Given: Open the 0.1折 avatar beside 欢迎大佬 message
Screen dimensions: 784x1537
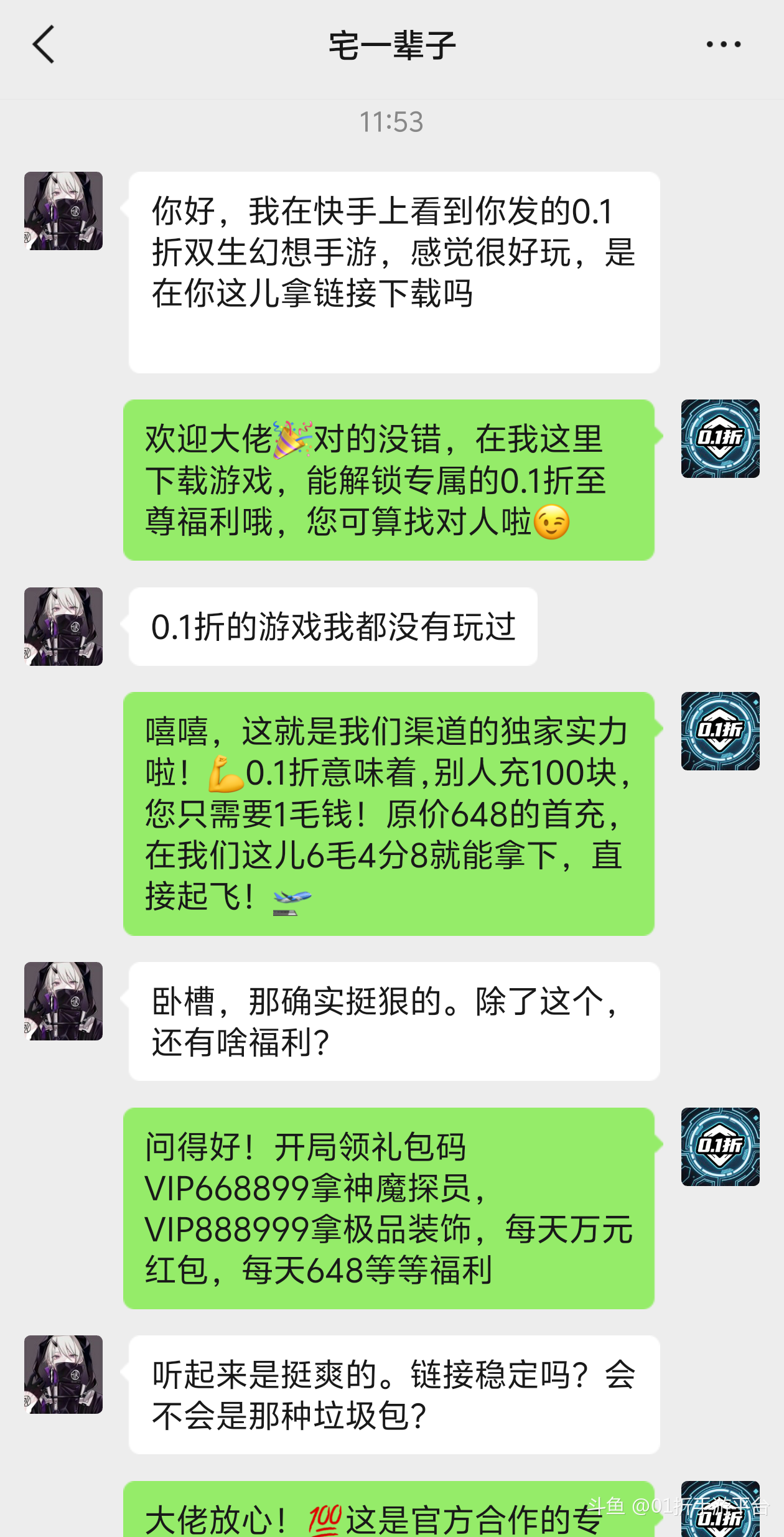Looking at the screenshot, I should pos(721,439).
